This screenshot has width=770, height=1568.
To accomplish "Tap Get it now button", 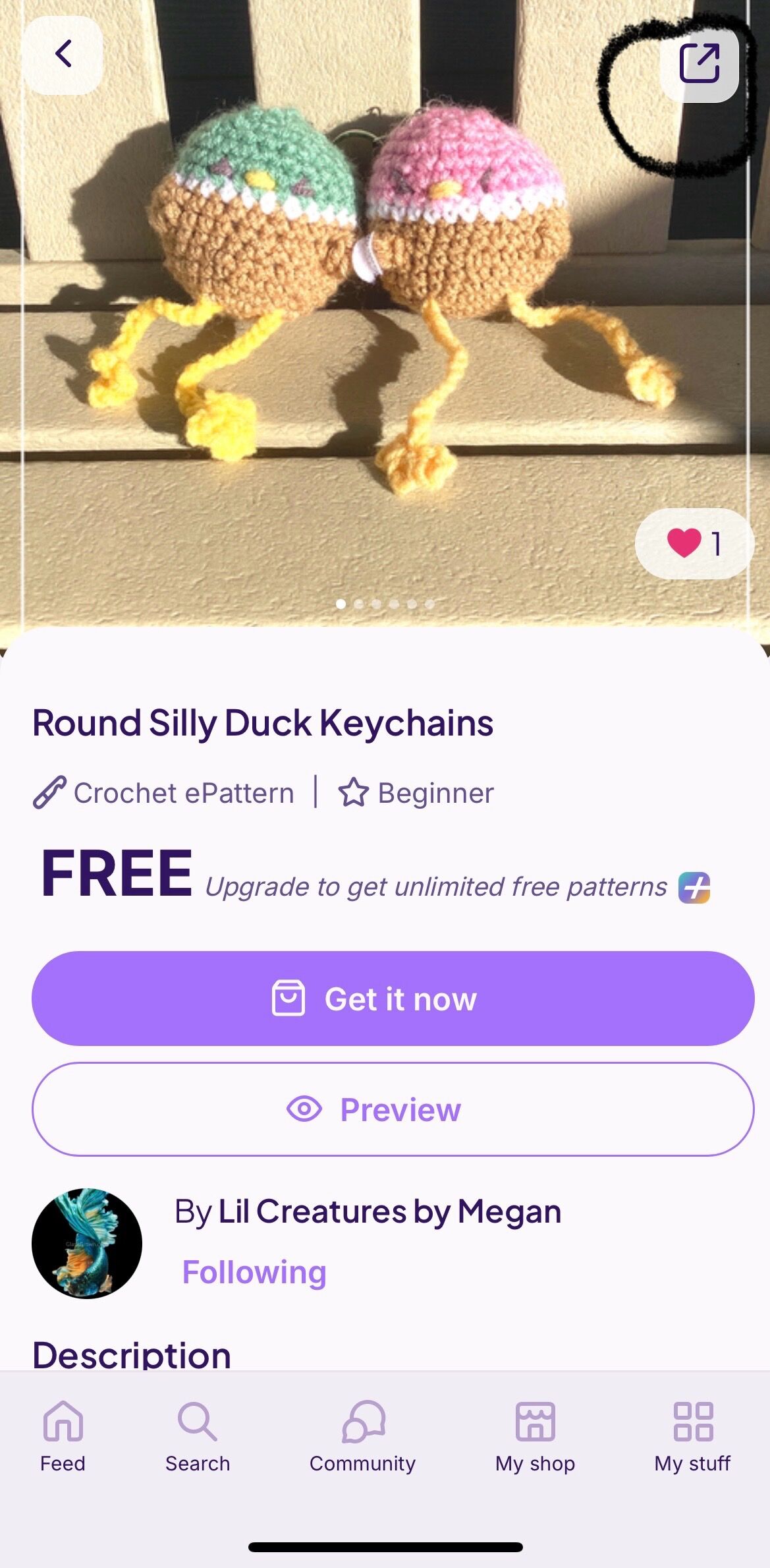I will point(393,998).
